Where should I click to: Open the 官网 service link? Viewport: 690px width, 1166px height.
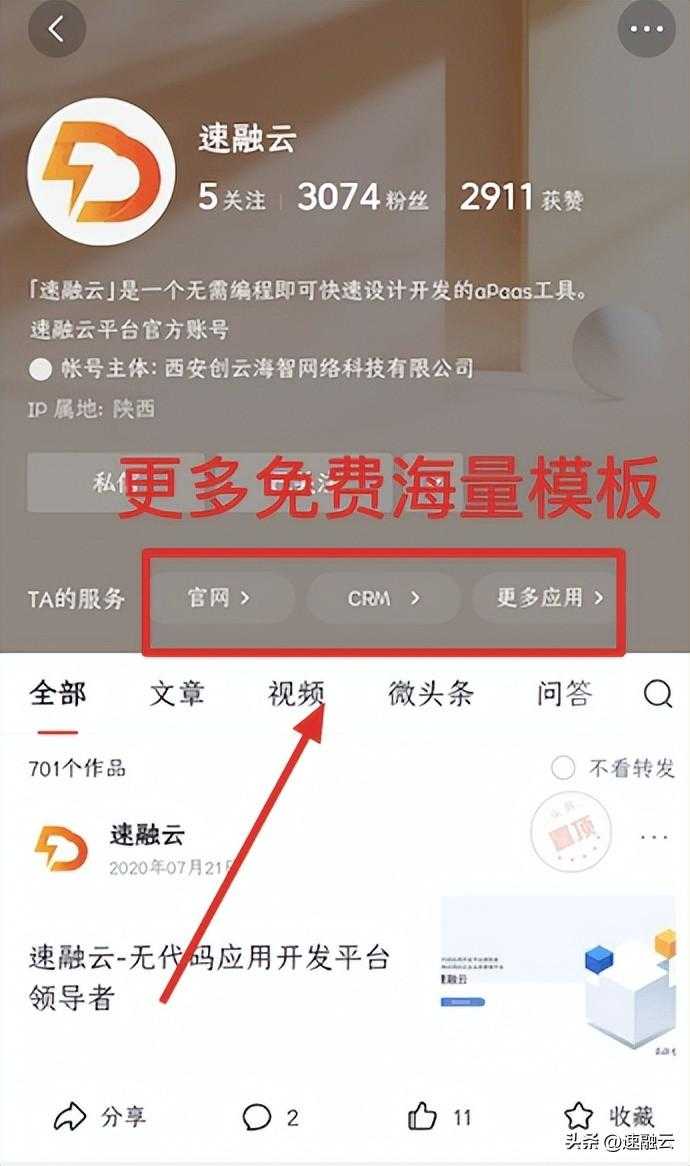click(x=219, y=598)
